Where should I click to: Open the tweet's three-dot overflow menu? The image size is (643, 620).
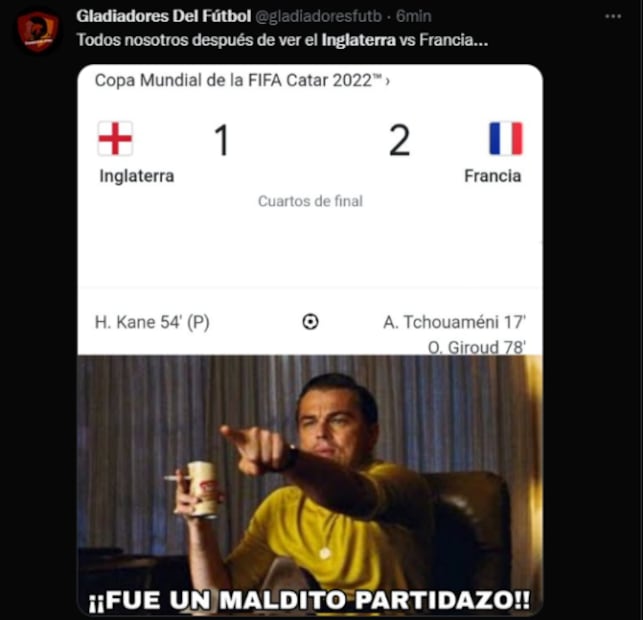[x=613, y=16]
